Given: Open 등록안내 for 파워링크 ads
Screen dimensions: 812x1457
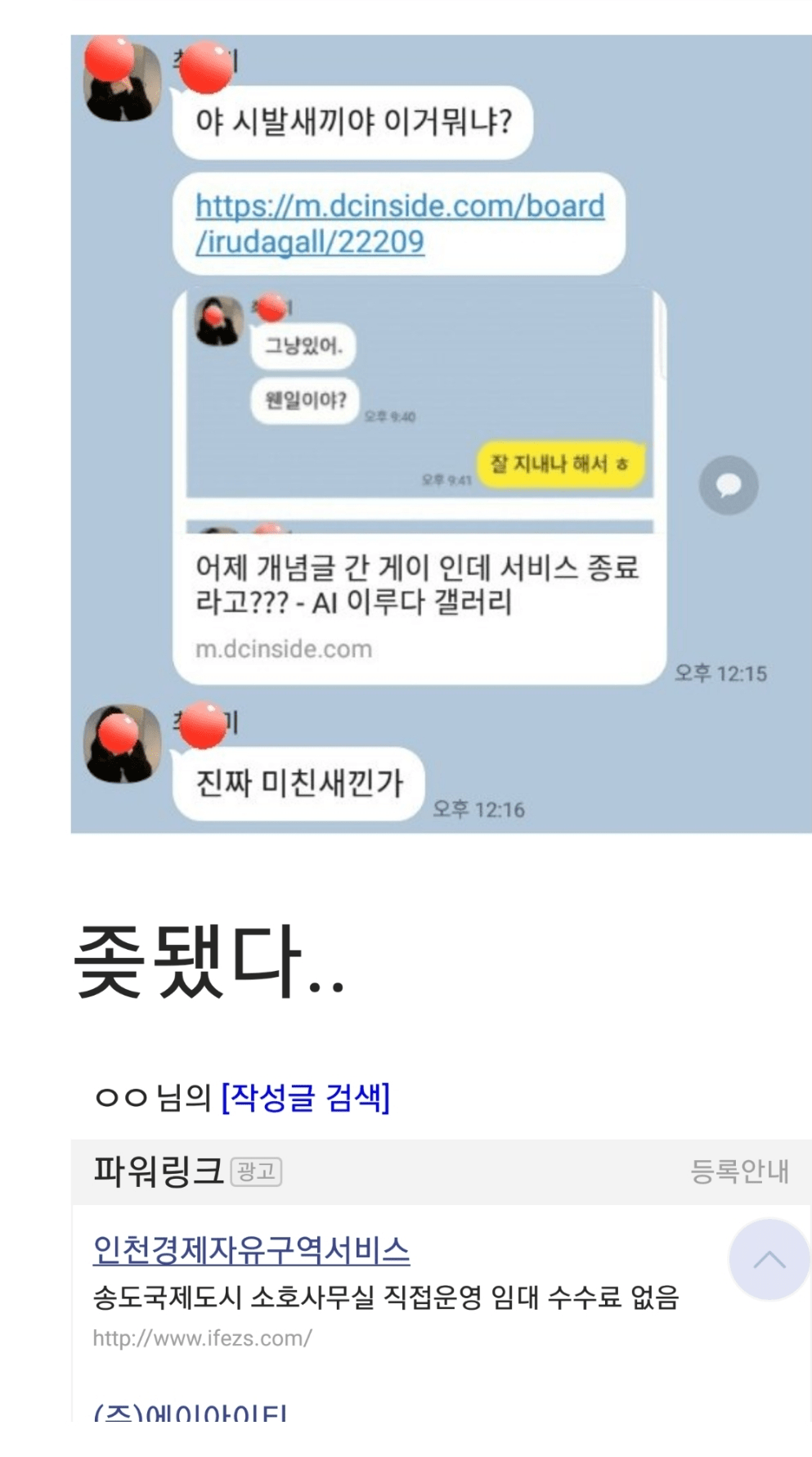Looking at the screenshot, I should click(739, 1171).
